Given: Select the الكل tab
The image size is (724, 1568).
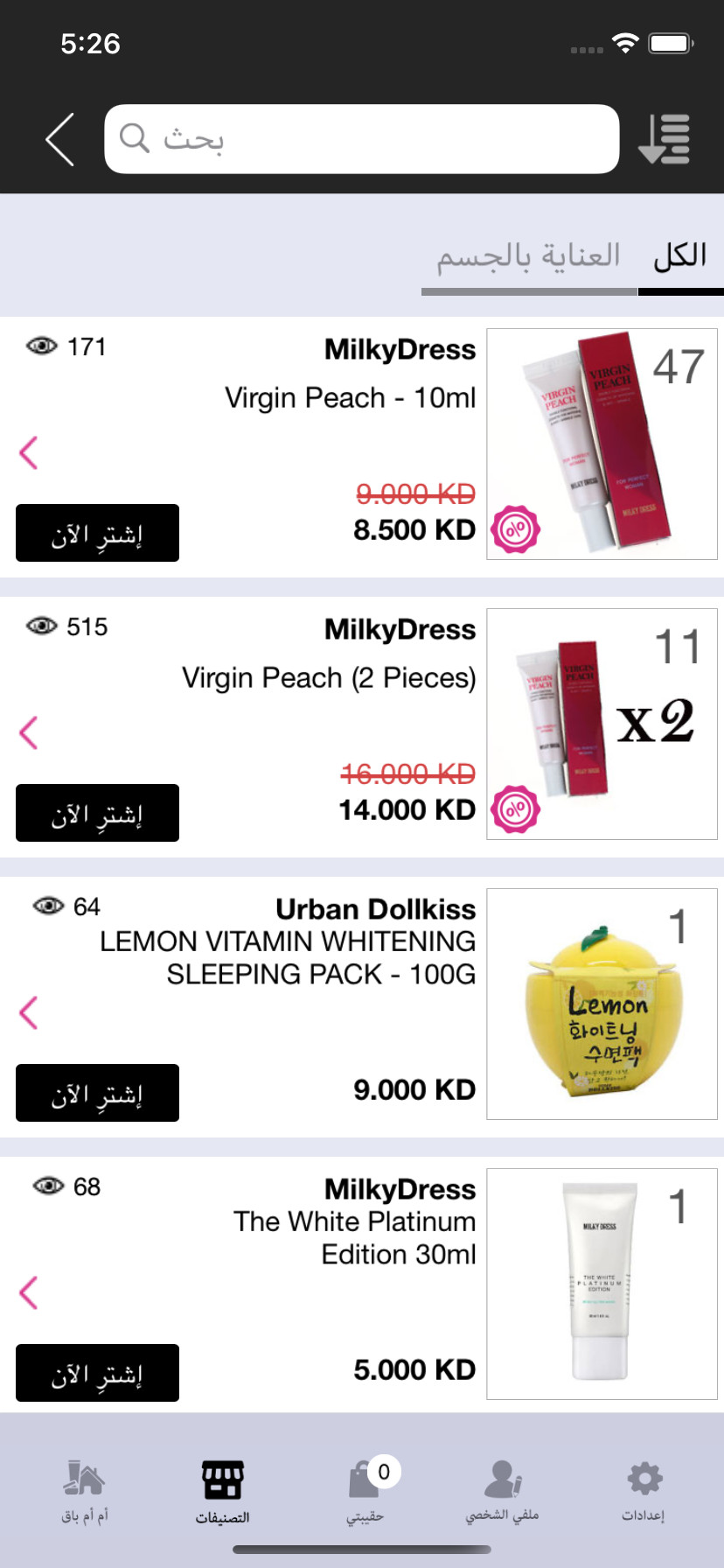Looking at the screenshot, I should pos(679,256).
